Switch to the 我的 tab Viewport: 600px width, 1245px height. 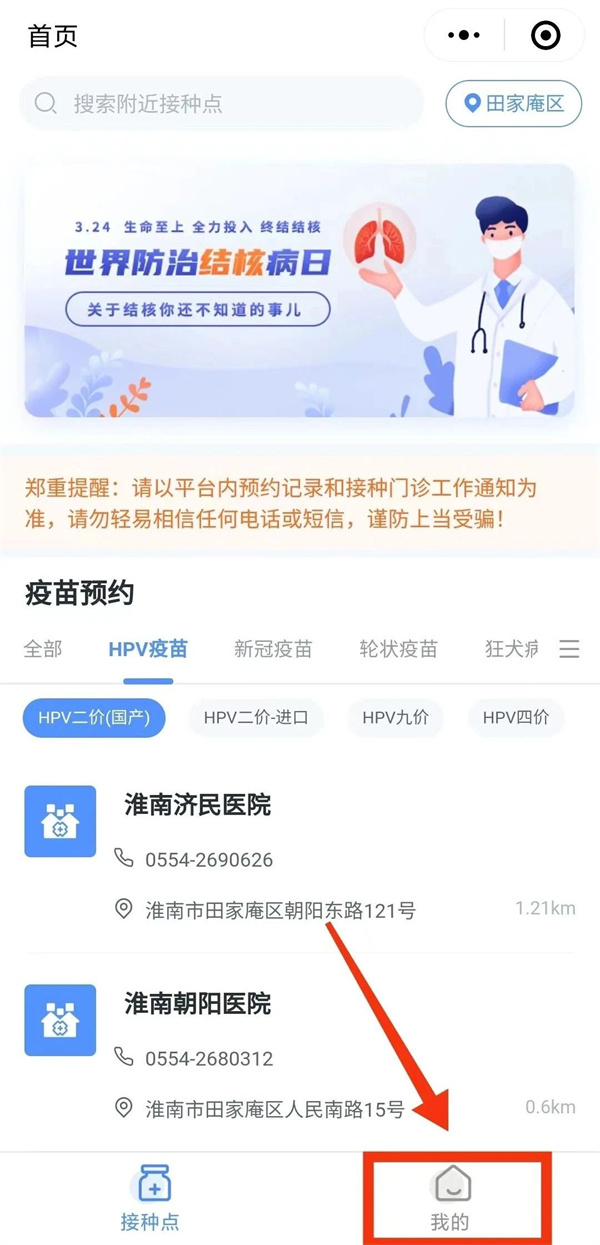click(x=451, y=1198)
